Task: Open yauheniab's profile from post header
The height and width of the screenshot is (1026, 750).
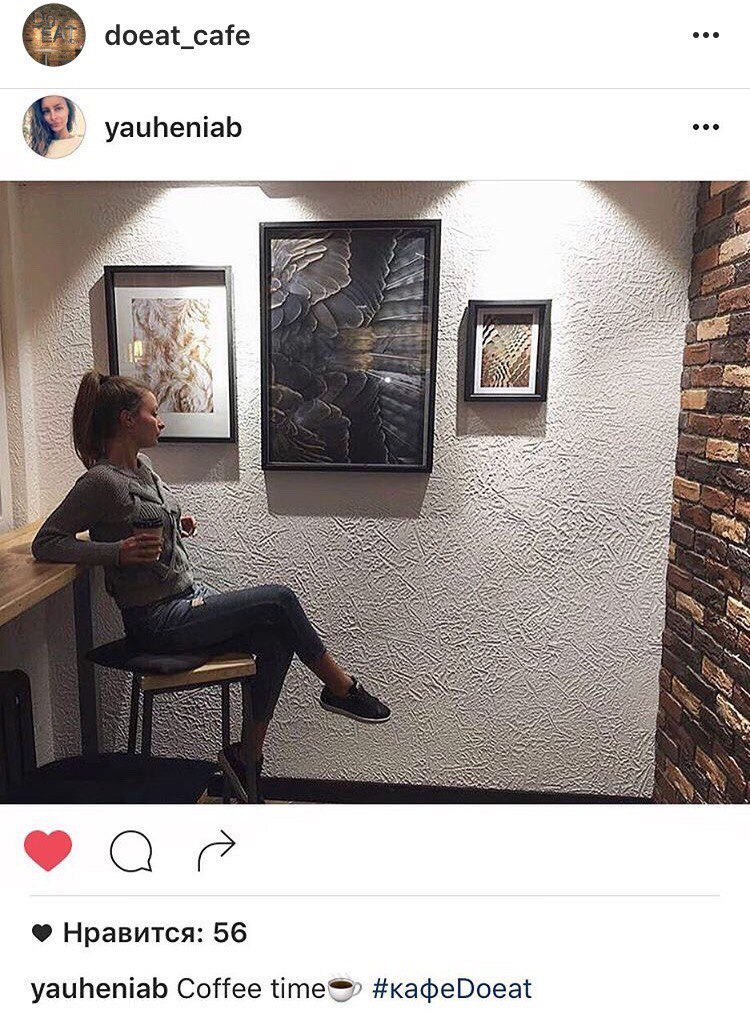Action: click(x=173, y=128)
